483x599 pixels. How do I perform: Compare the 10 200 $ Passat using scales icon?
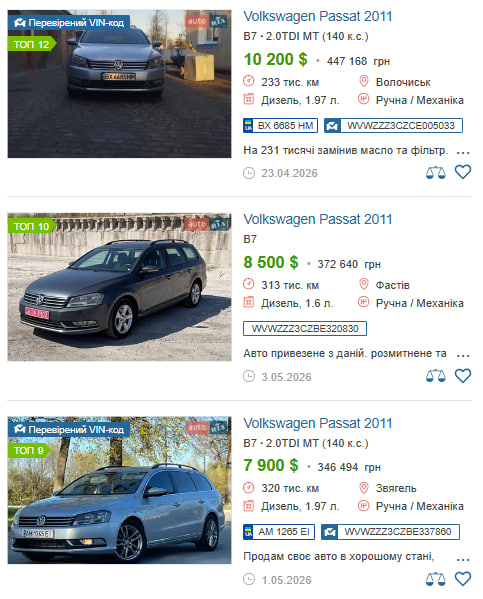[436, 173]
